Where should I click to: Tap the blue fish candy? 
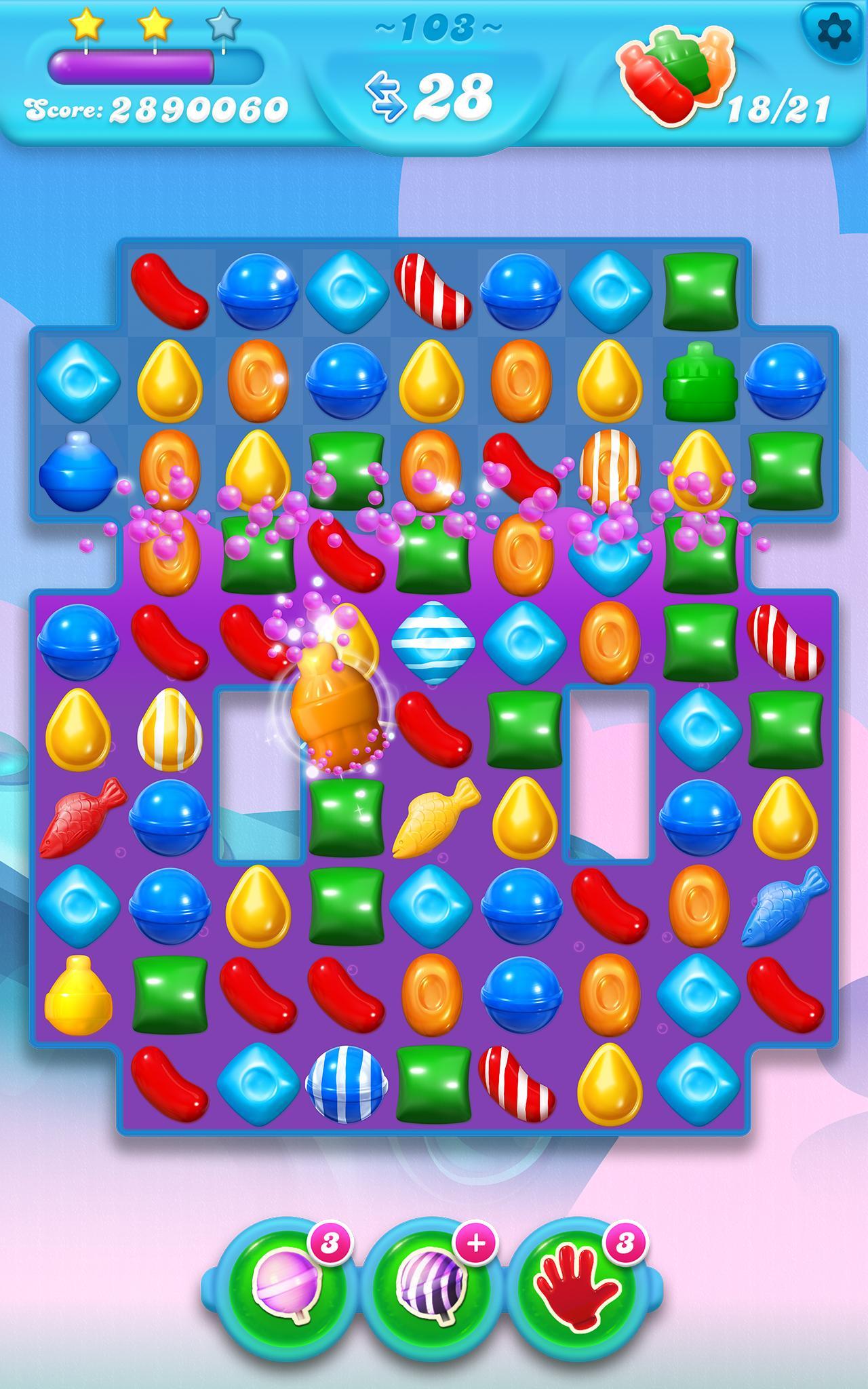point(785,906)
